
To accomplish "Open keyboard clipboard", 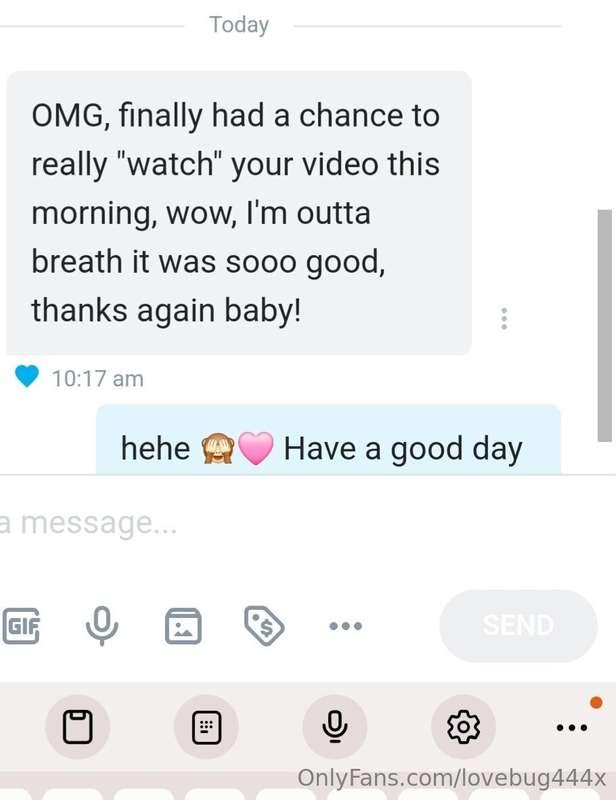I will [78, 727].
